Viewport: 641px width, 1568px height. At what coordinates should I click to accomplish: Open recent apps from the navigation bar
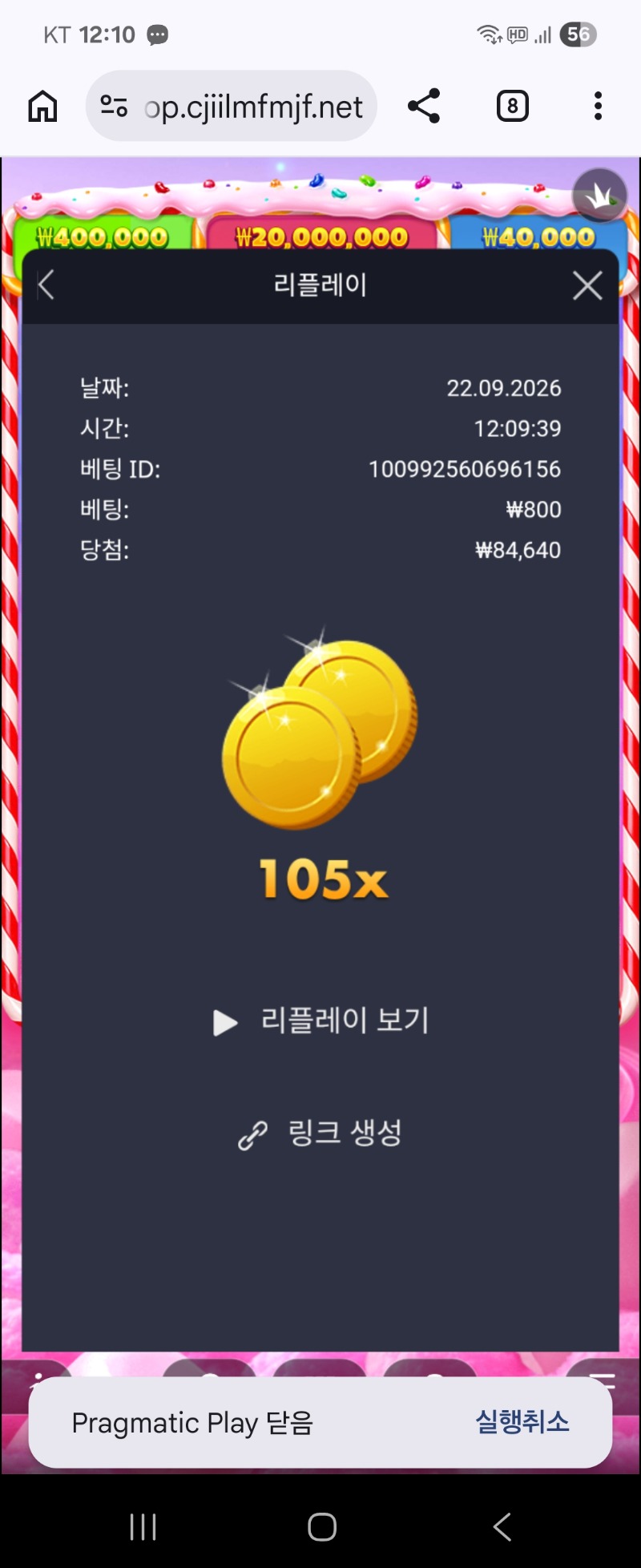(143, 1526)
